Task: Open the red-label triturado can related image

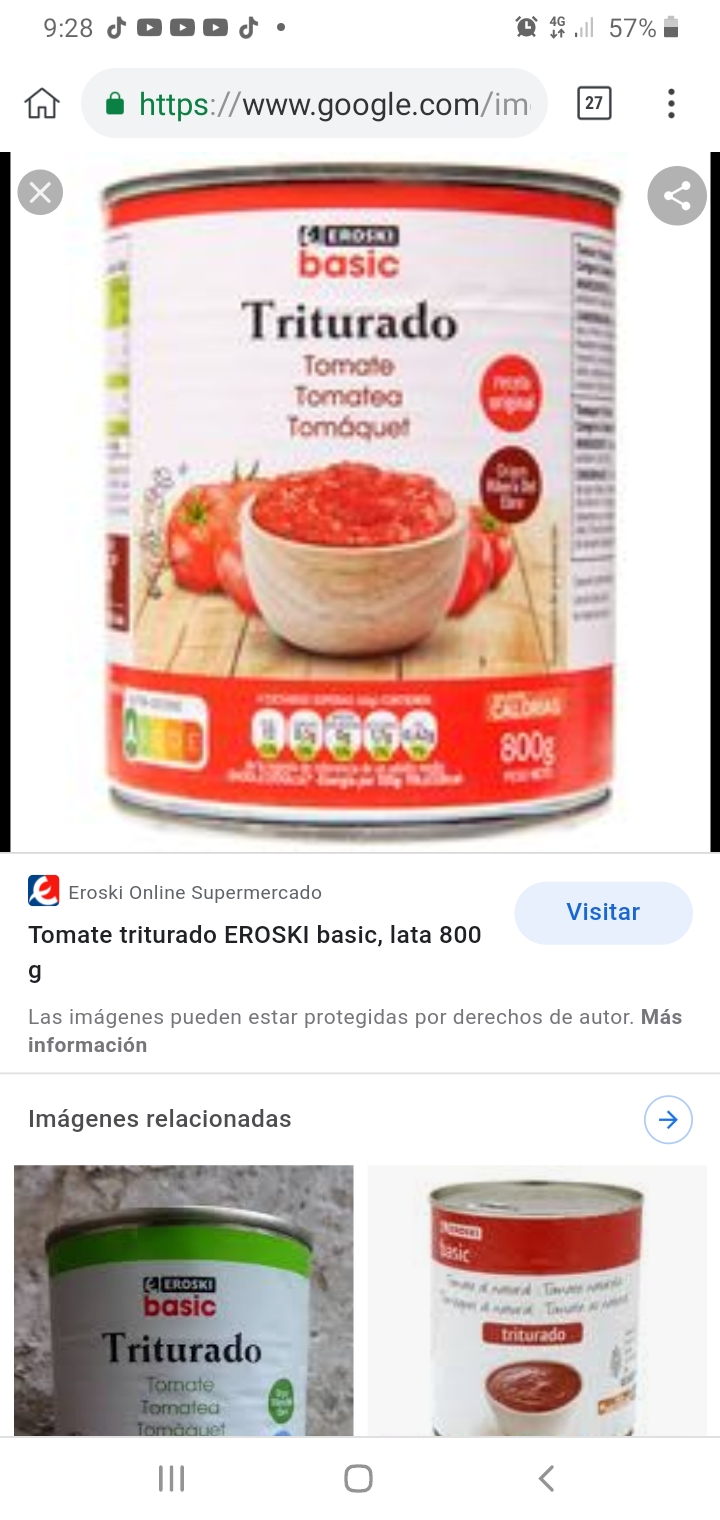Action: point(537,1300)
